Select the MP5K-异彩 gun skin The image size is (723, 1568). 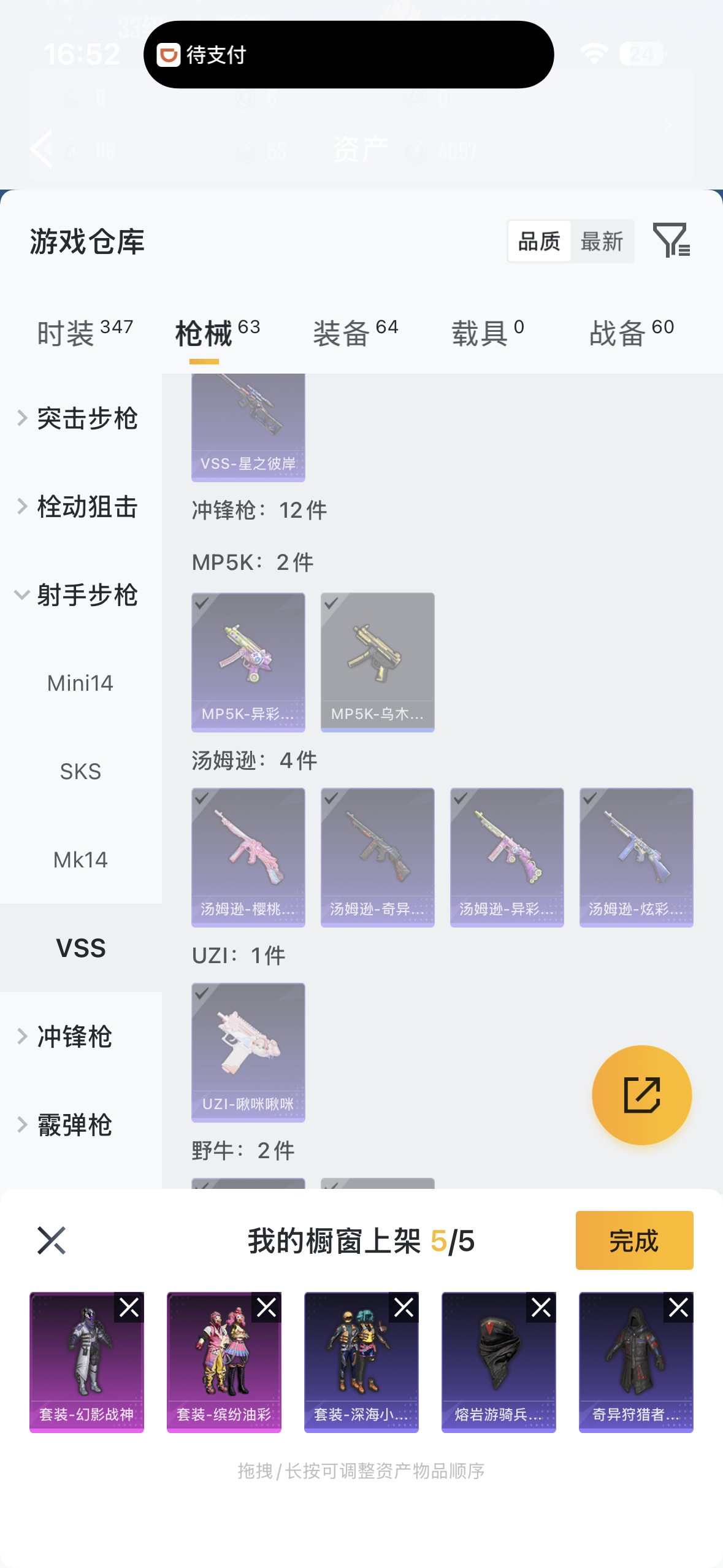click(248, 662)
